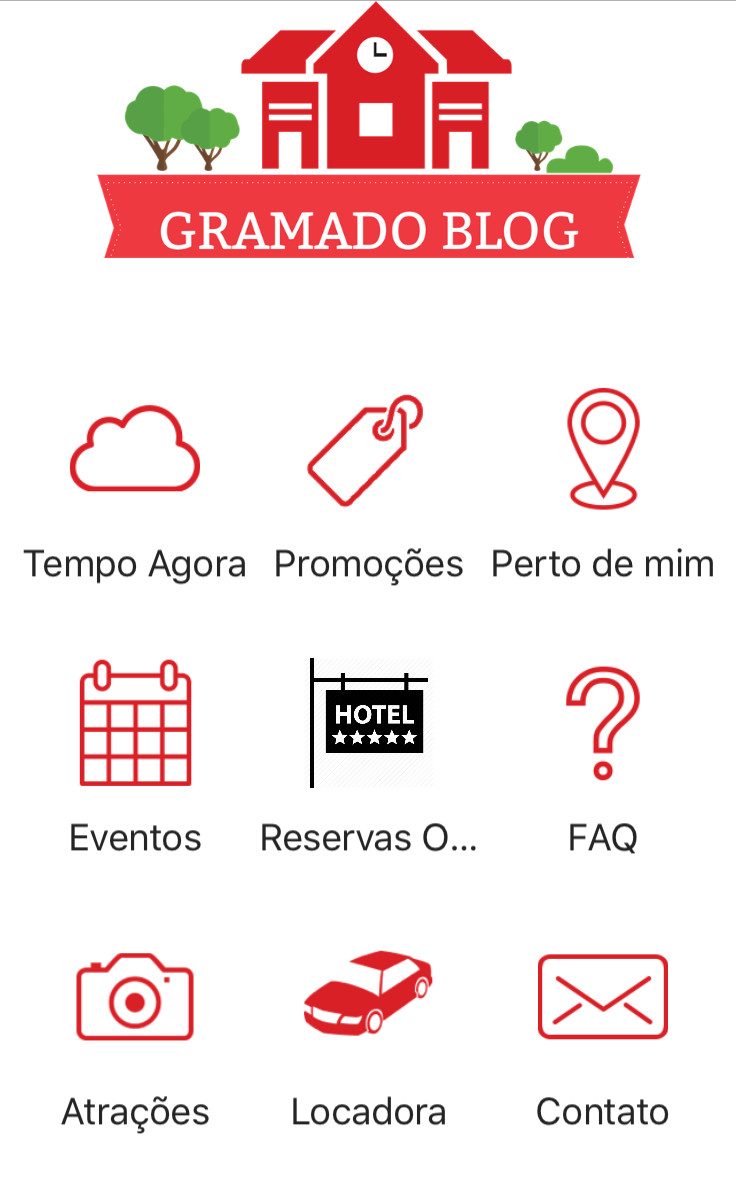The image size is (736, 1190).
Task: View the Promoções deals
Action: (x=367, y=450)
